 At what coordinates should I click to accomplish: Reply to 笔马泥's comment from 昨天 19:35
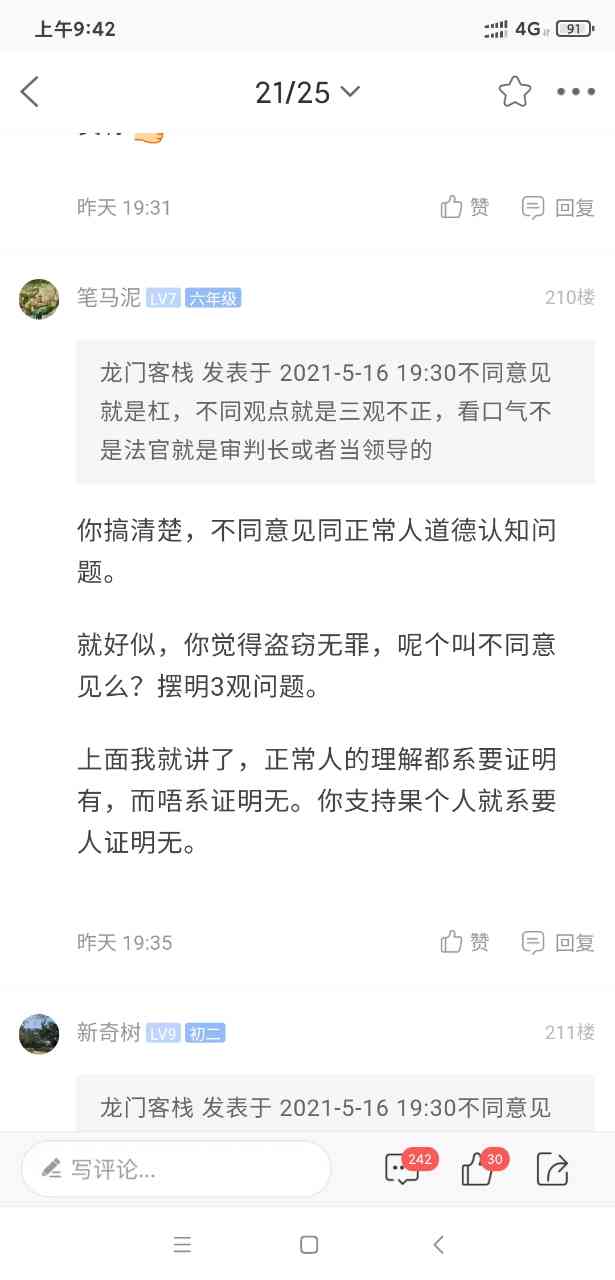click(558, 942)
